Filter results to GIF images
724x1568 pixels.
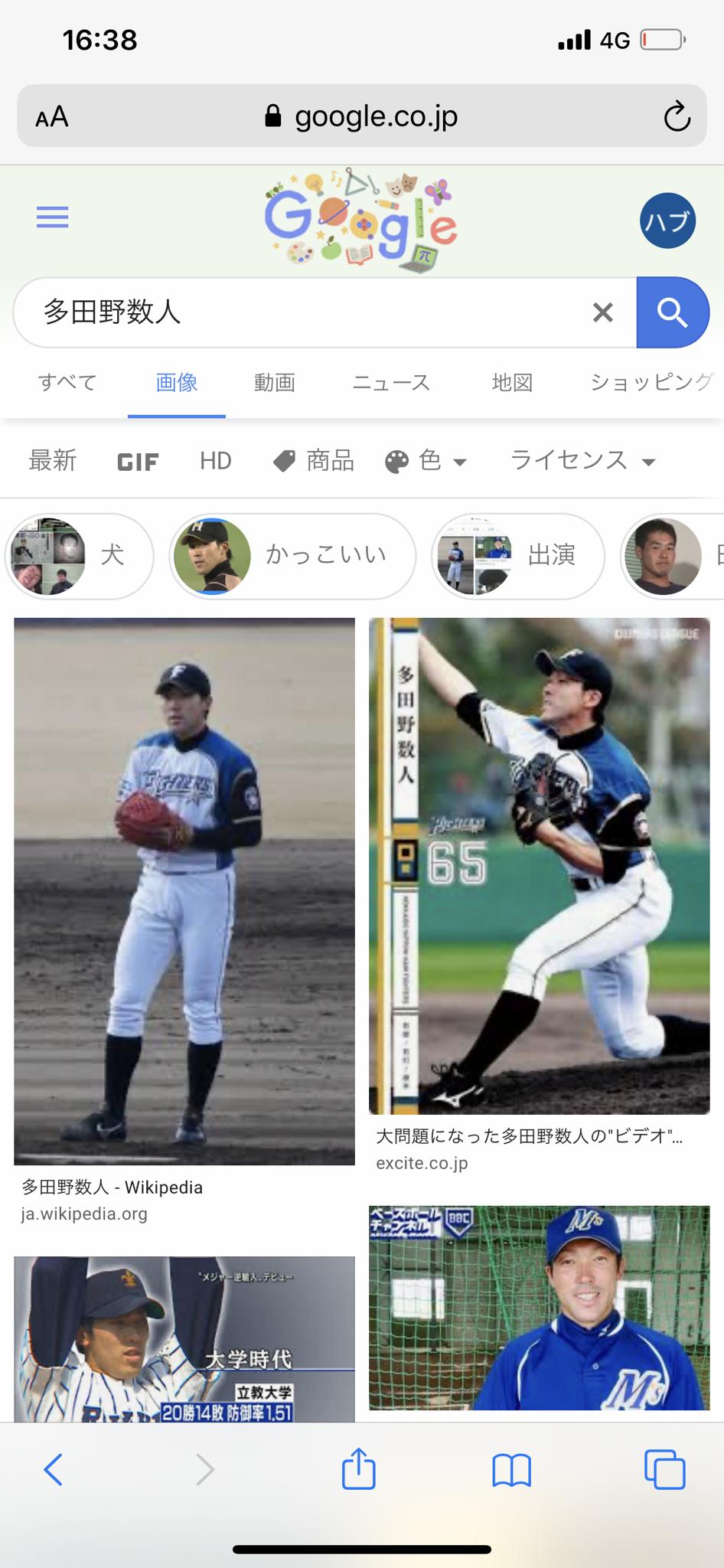click(138, 462)
